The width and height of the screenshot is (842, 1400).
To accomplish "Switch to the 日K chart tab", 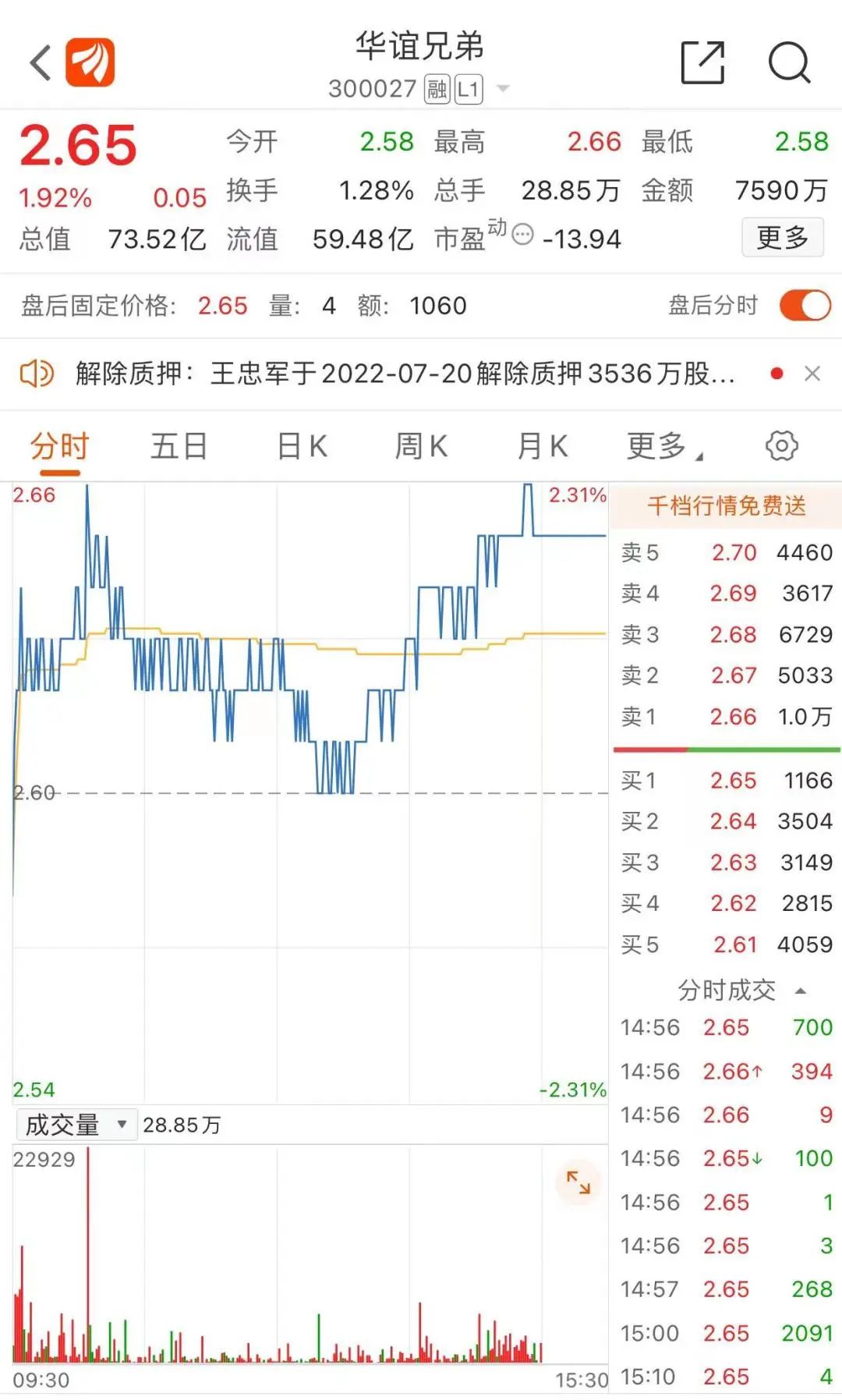I will coord(302,447).
